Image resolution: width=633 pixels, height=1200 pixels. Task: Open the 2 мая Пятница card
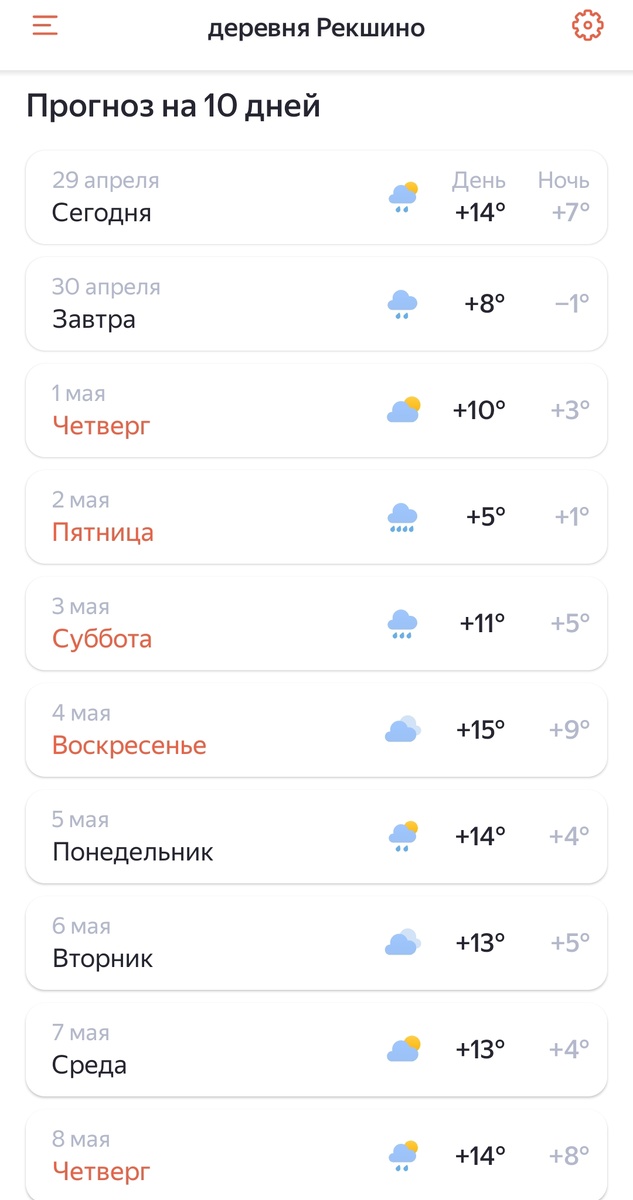[316, 517]
